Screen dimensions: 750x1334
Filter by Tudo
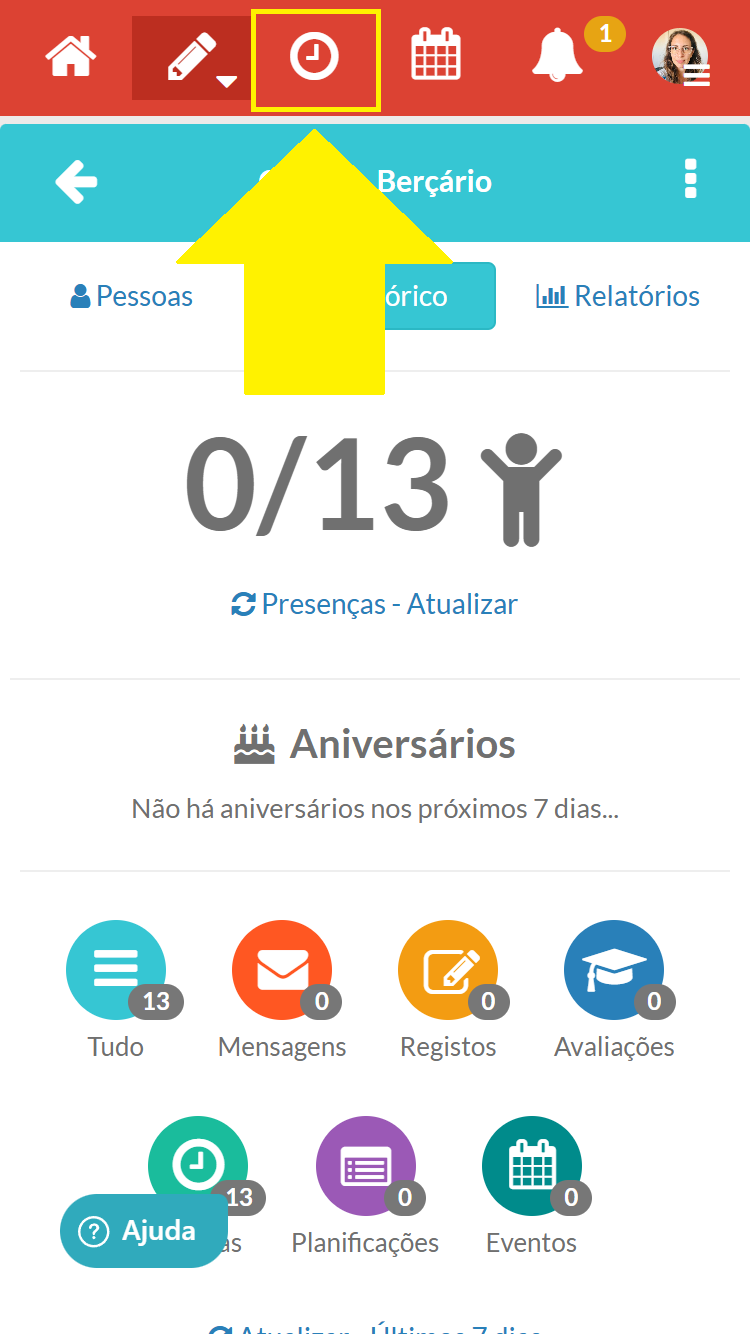tap(116, 970)
